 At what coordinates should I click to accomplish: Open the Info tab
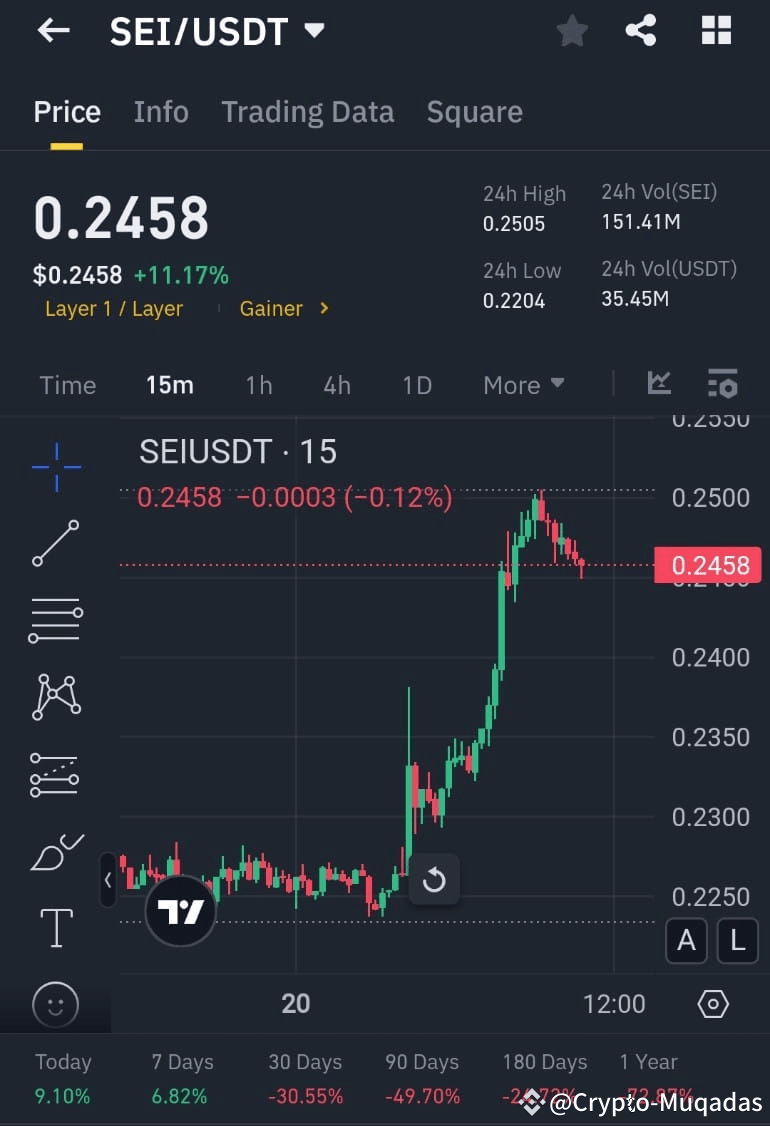tap(160, 112)
